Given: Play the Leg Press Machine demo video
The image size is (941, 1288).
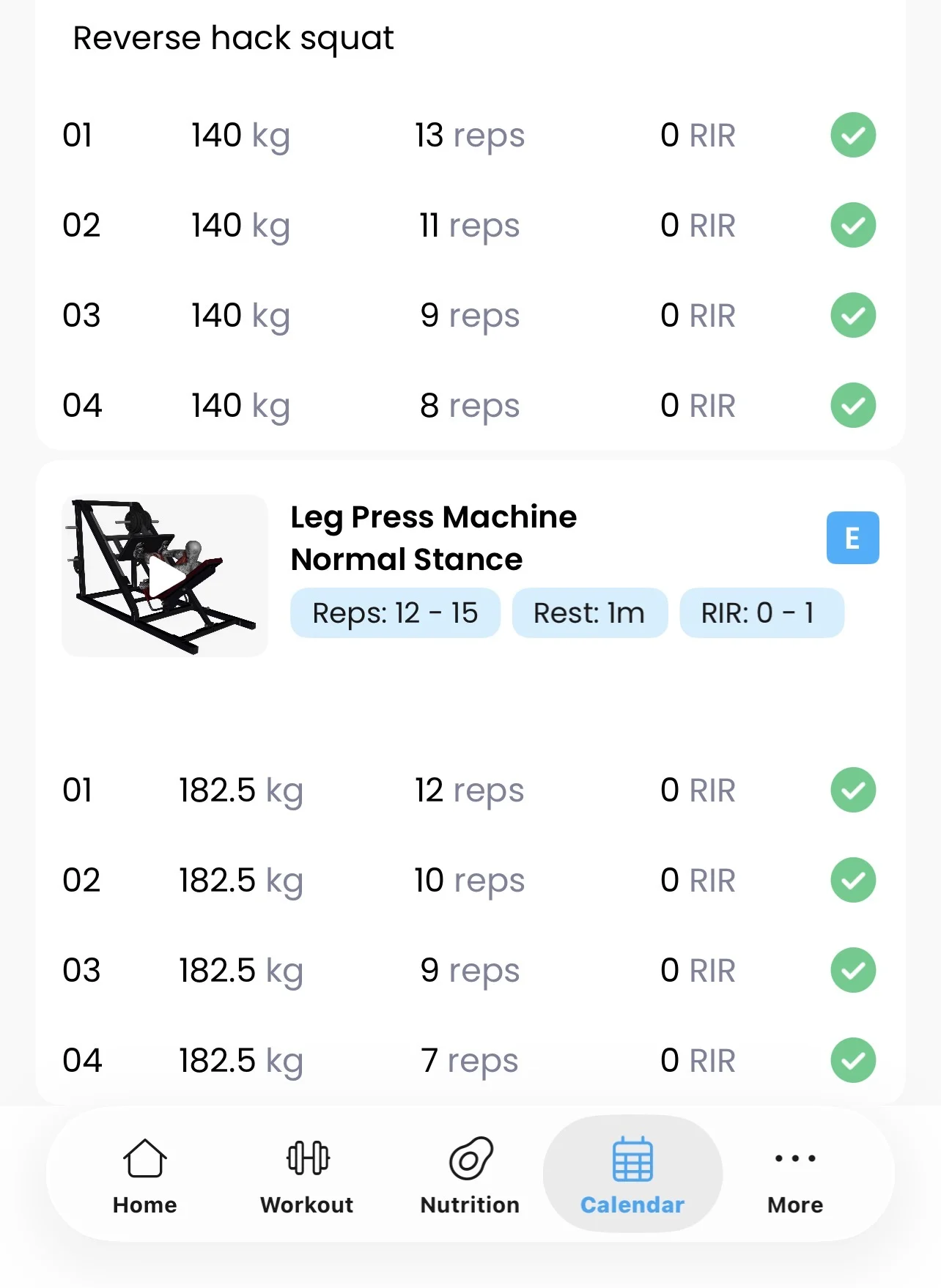Looking at the screenshot, I should [165, 577].
